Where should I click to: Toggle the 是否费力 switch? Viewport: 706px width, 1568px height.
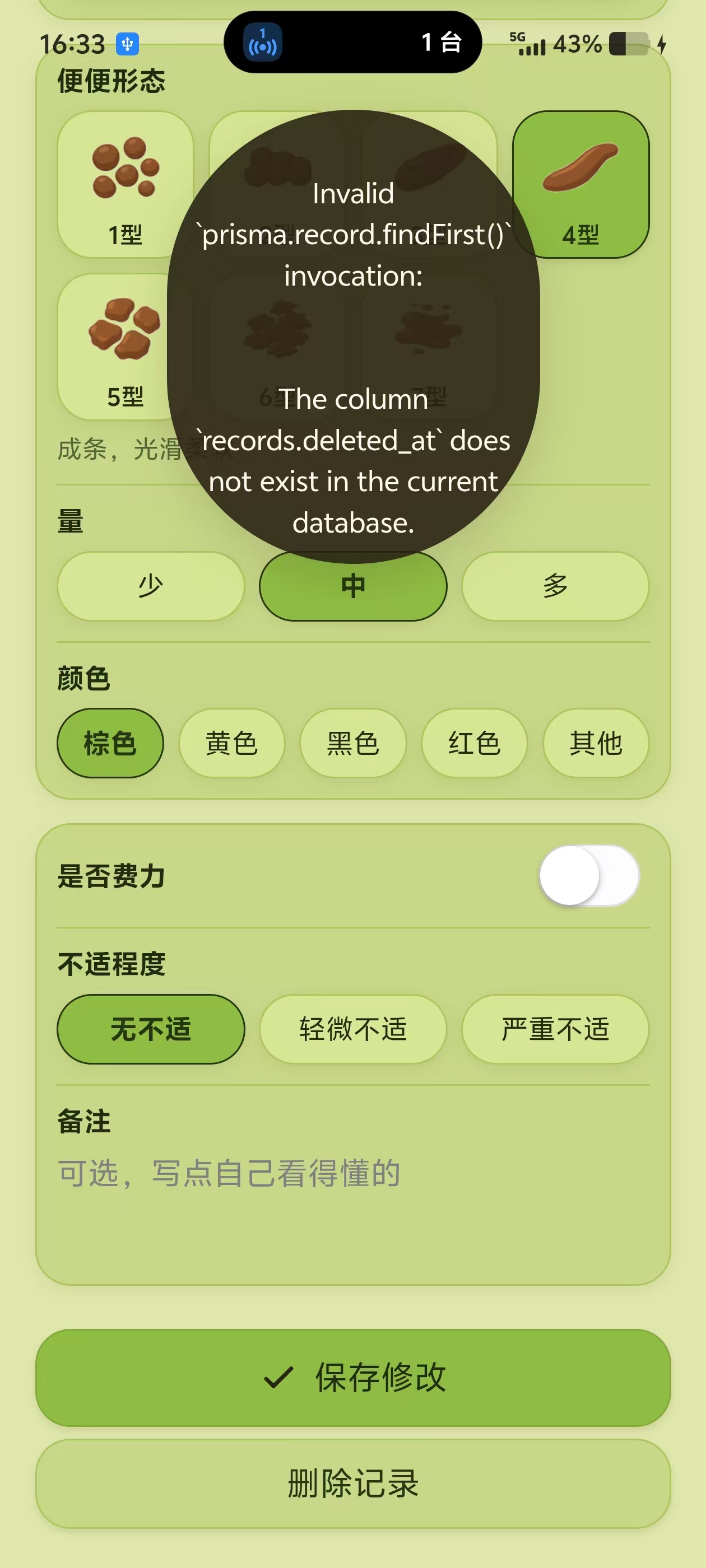(589, 875)
